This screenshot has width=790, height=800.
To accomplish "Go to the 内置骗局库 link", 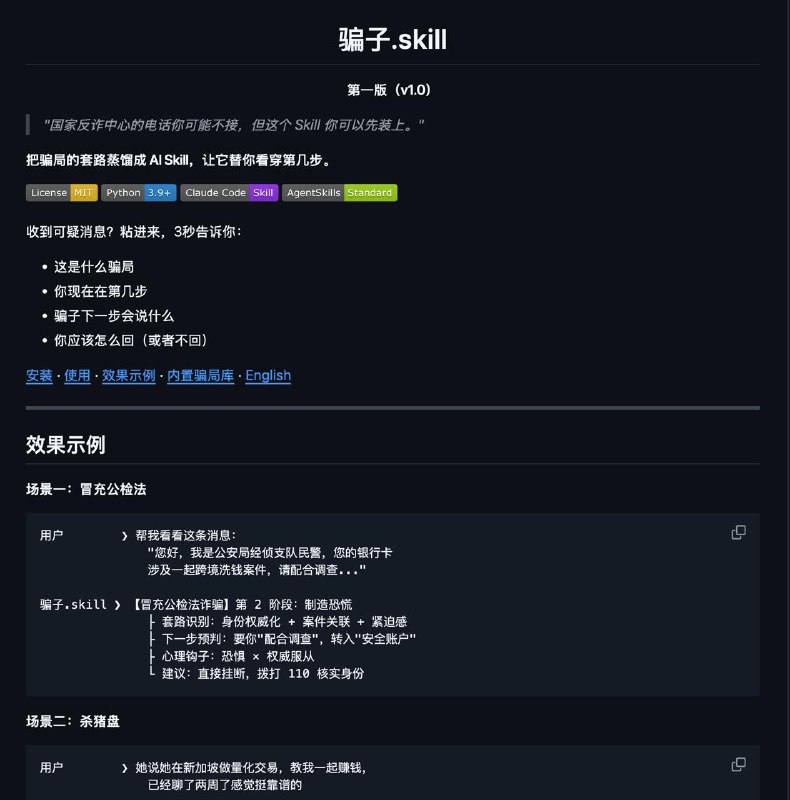I will tap(200, 376).
